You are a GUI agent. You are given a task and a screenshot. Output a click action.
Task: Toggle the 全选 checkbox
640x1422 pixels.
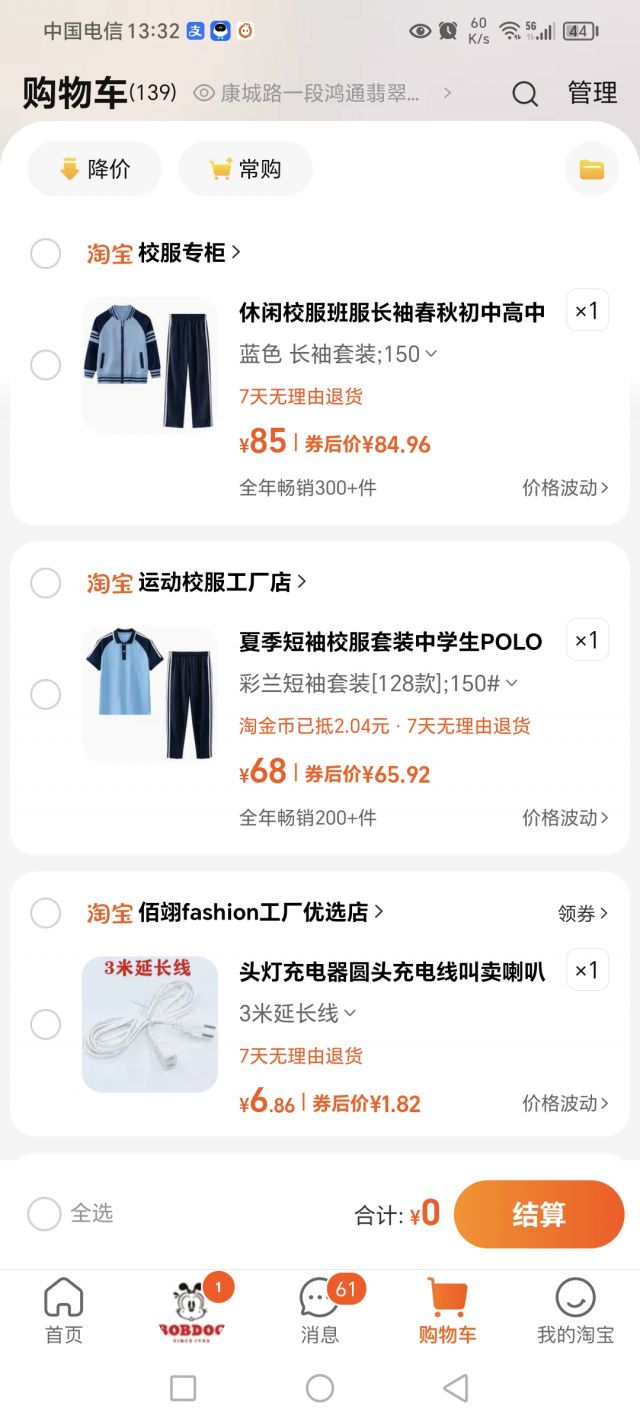click(x=44, y=1214)
